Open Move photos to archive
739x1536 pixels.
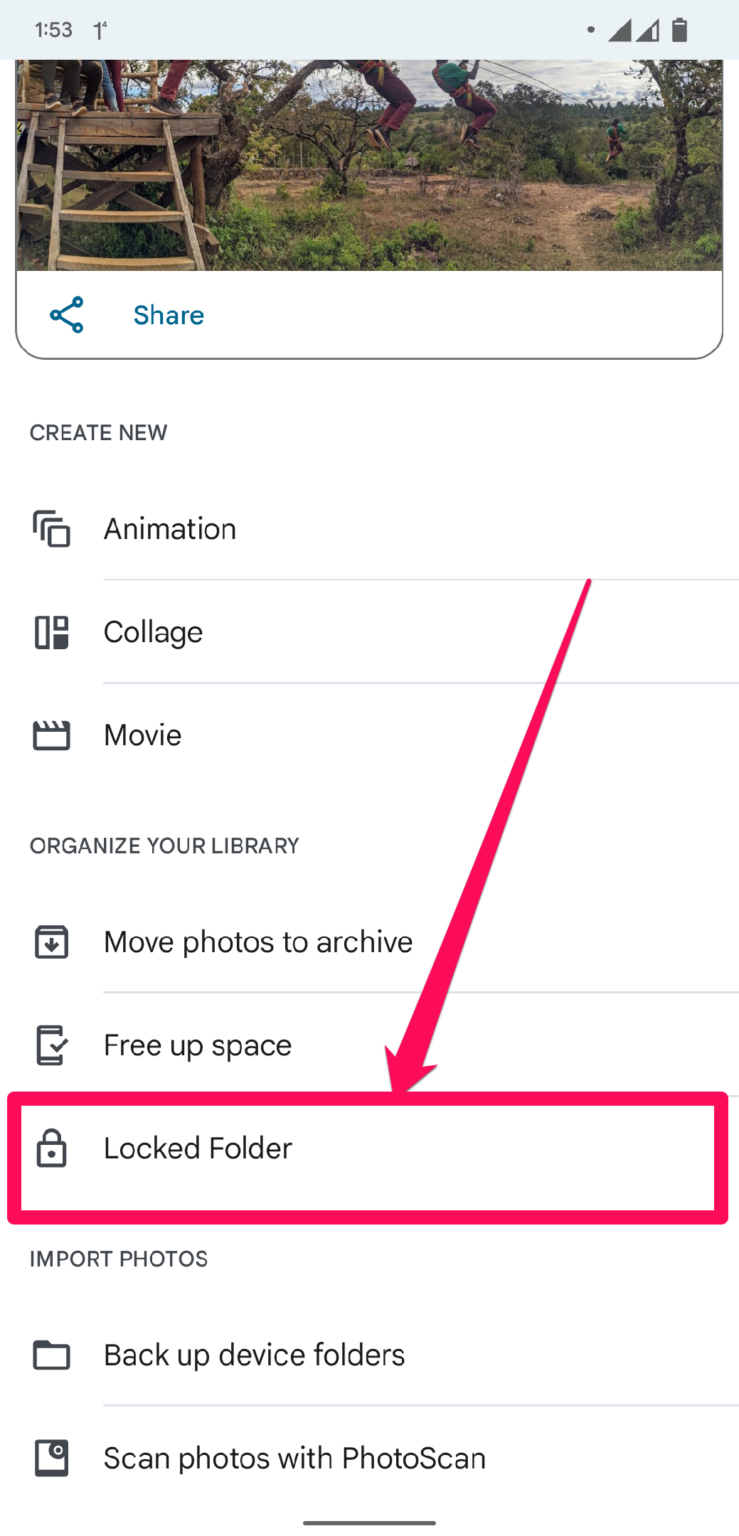(x=369, y=942)
